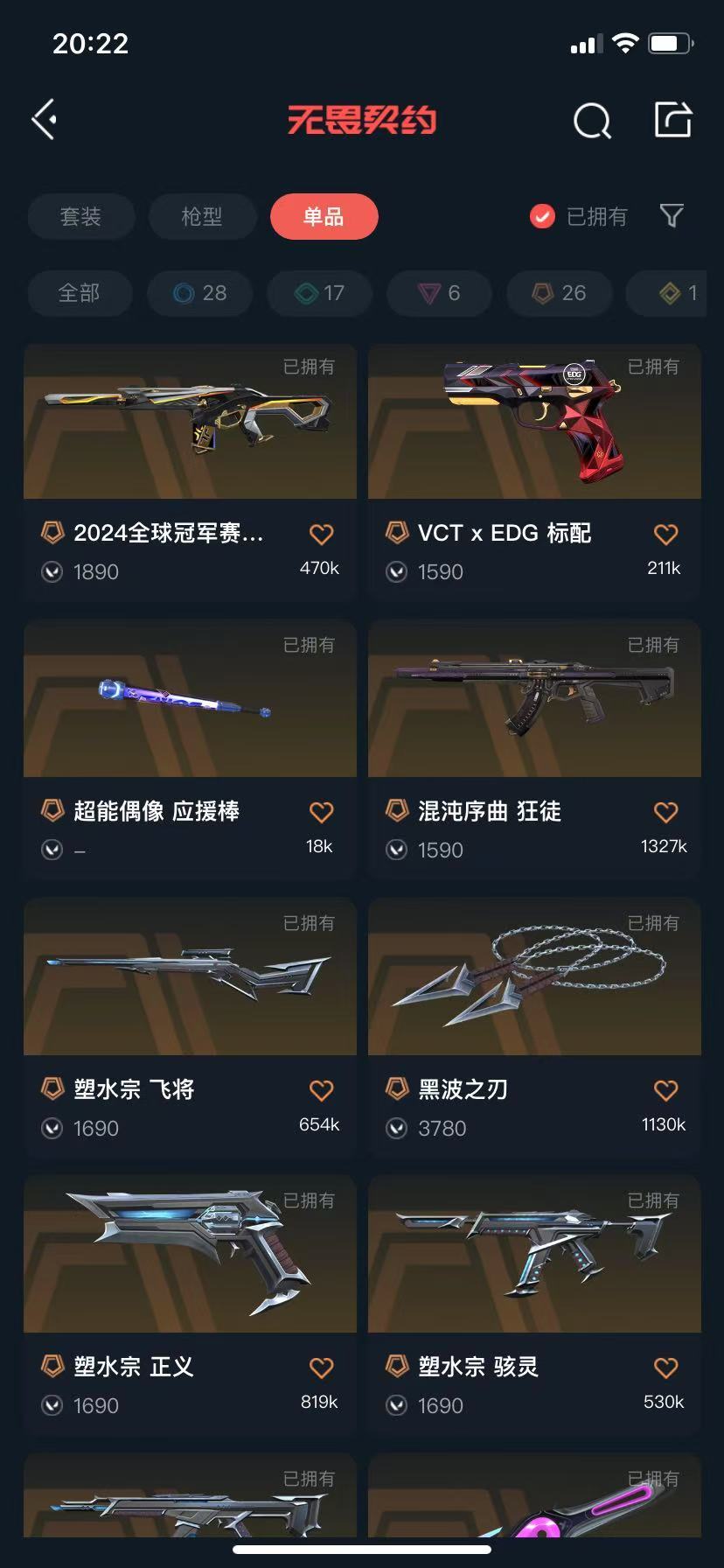Favorite the 塑水宗 正义 skin
The width and height of the screenshot is (724, 1568).
tap(322, 1368)
